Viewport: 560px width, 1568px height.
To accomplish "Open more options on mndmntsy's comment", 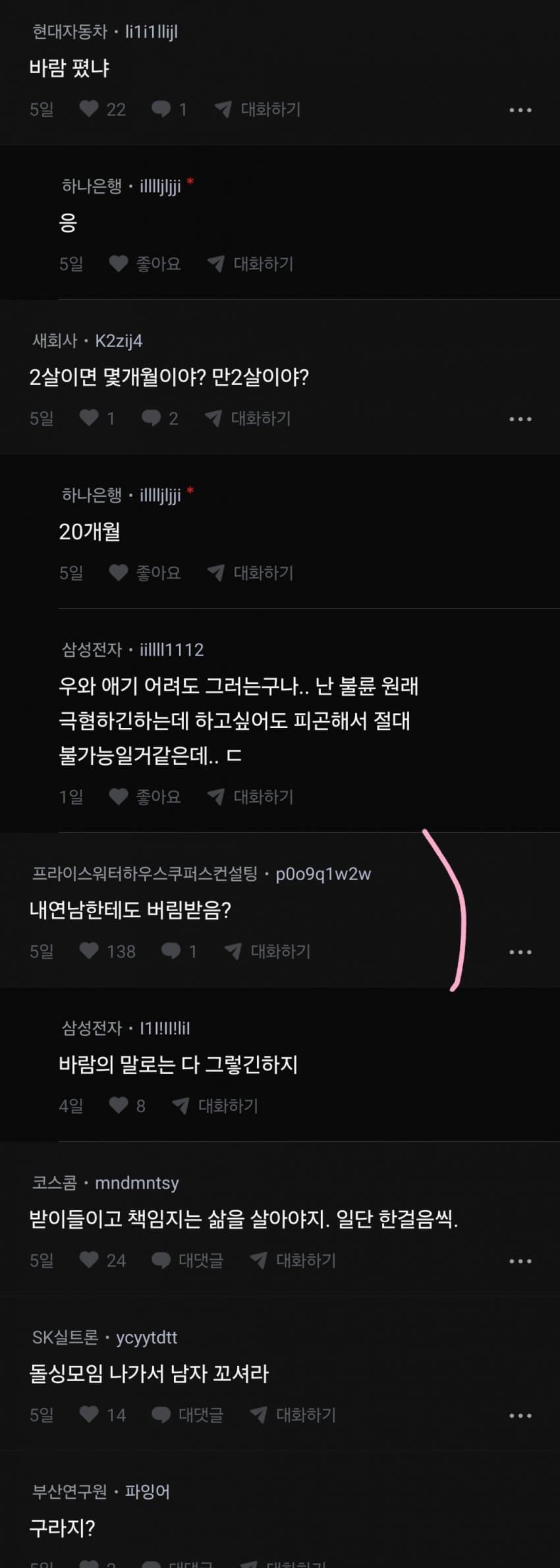I will (520, 1261).
